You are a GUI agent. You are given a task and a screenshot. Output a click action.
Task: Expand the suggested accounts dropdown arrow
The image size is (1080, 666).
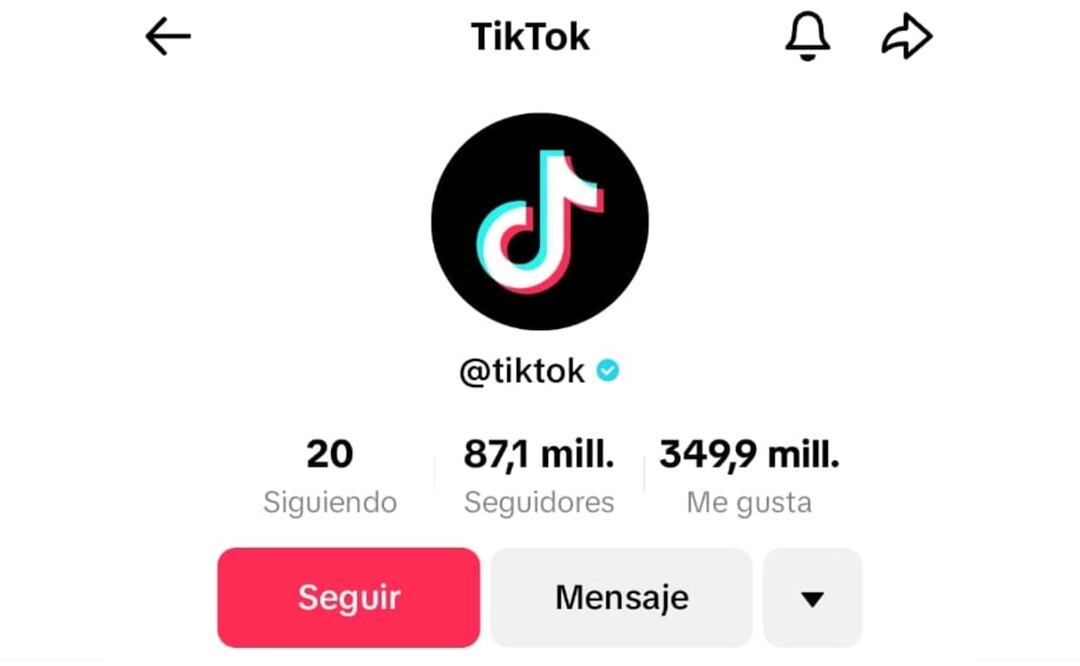(x=812, y=598)
